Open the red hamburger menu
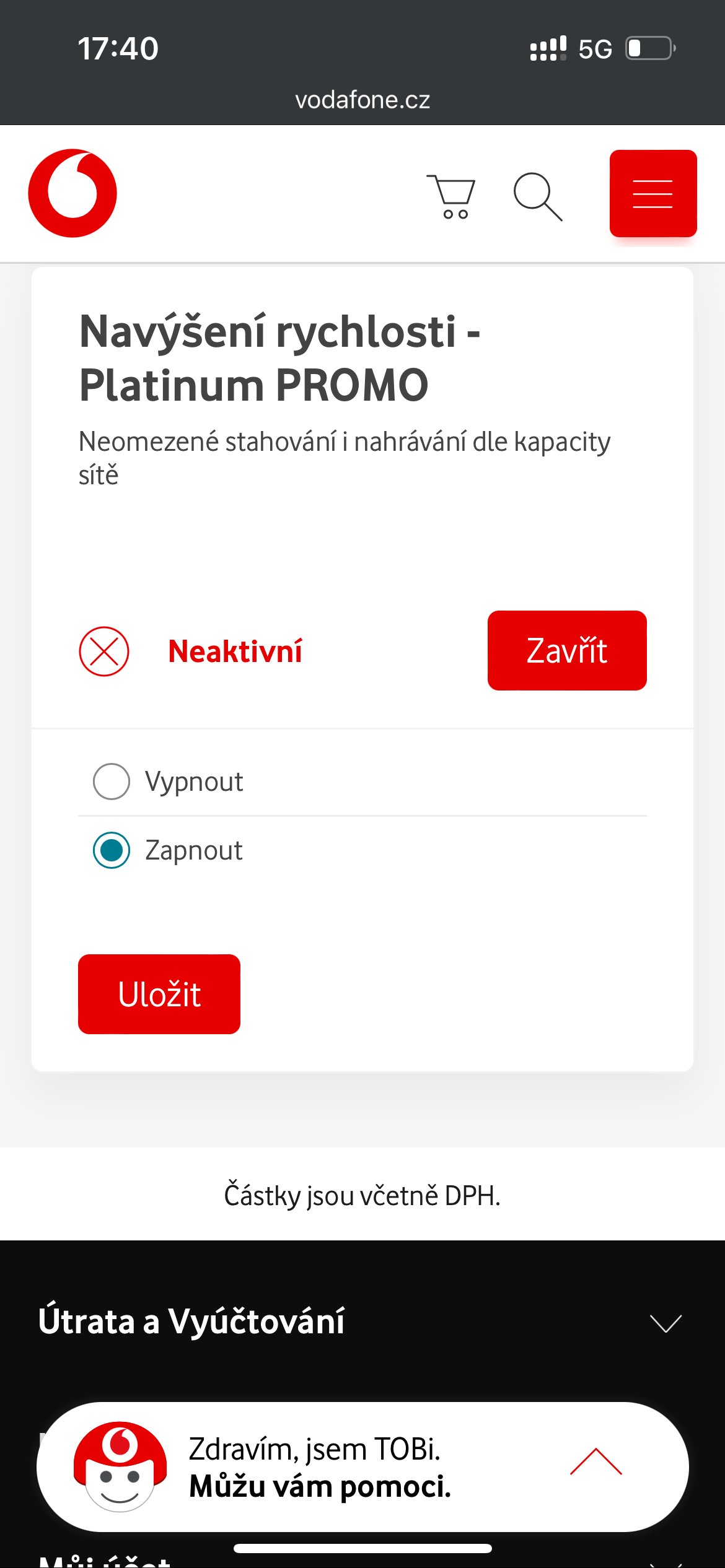Viewport: 725px width, 1568px height. pyautogui.click(x=652, y=193)
